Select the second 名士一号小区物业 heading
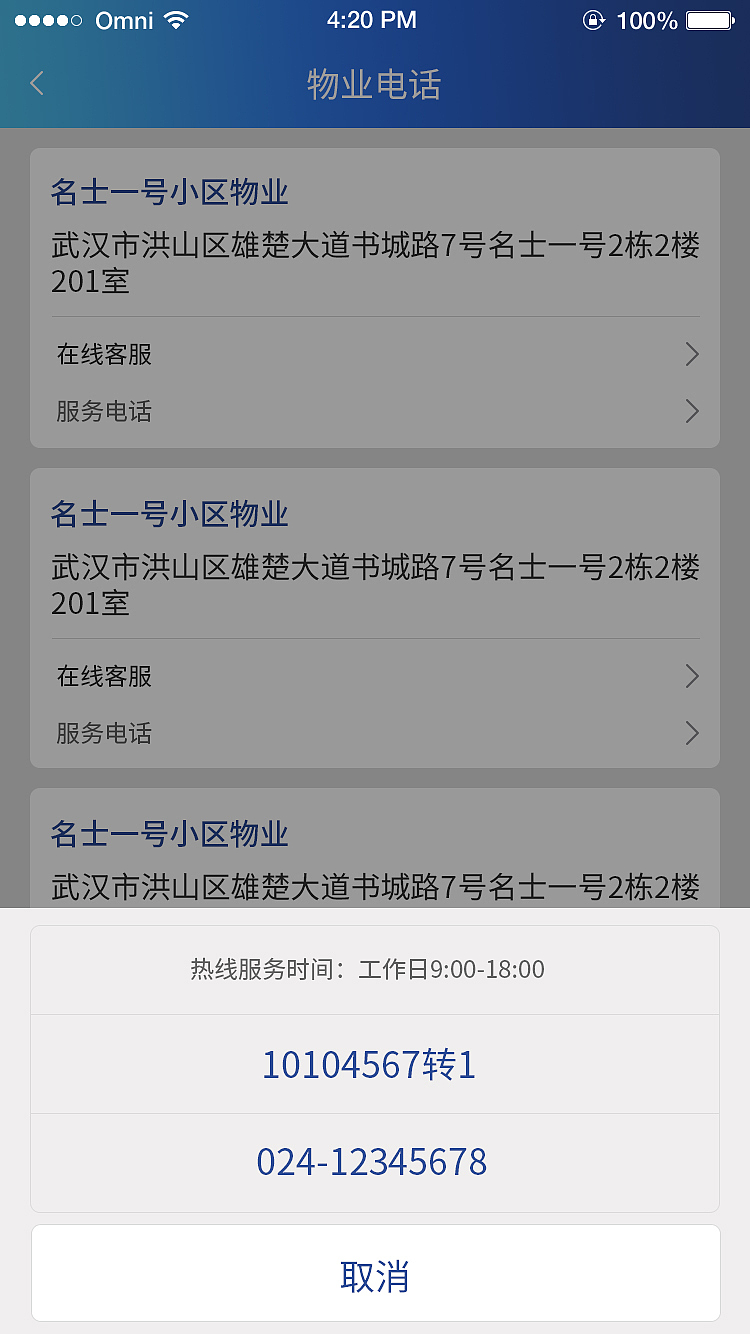750x1334 pixels. pos(168,513)
